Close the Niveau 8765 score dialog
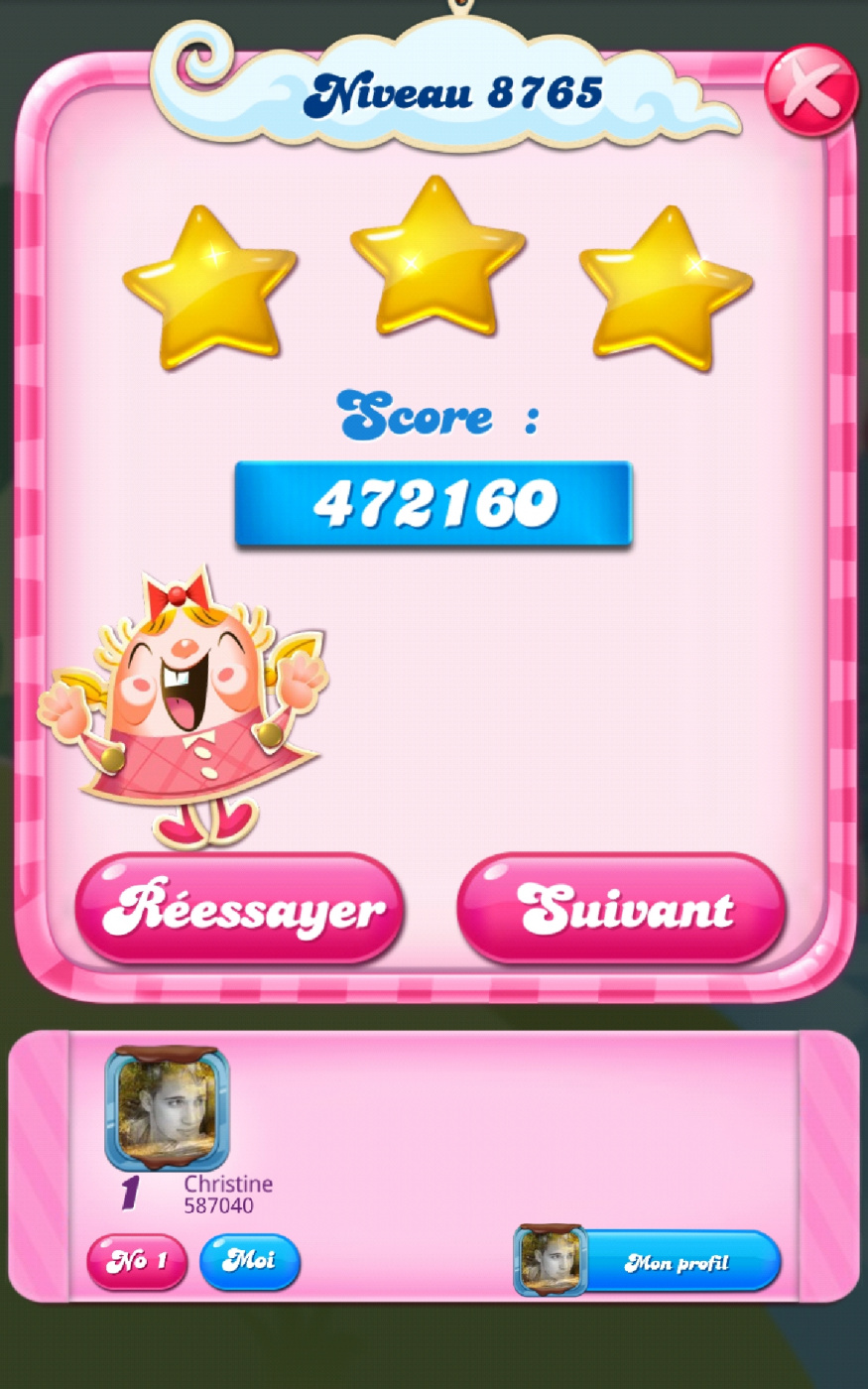 point(810,90)
